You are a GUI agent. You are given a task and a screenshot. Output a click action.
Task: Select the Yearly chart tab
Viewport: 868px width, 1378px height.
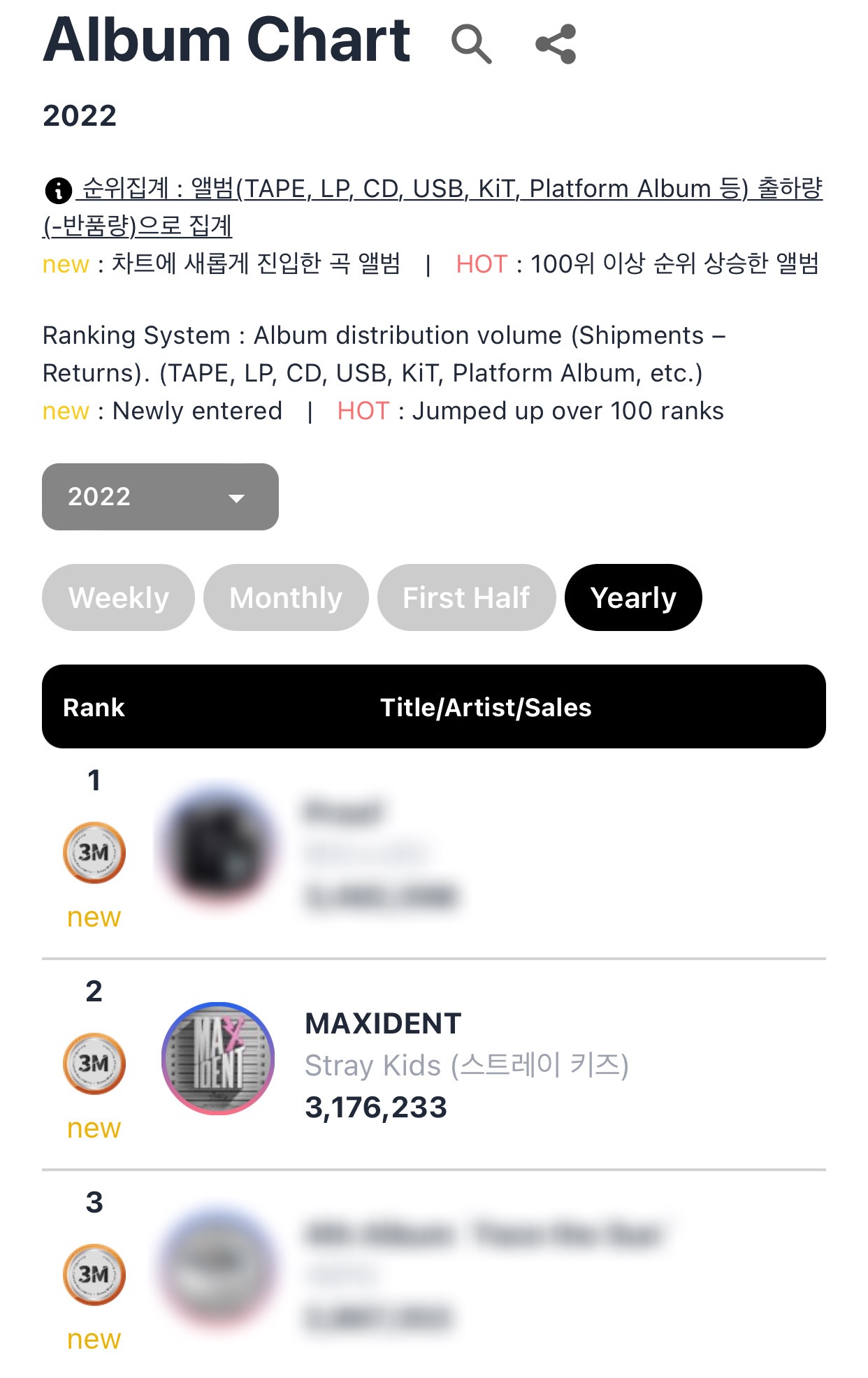pyautogui.click(x=632, y=598)
